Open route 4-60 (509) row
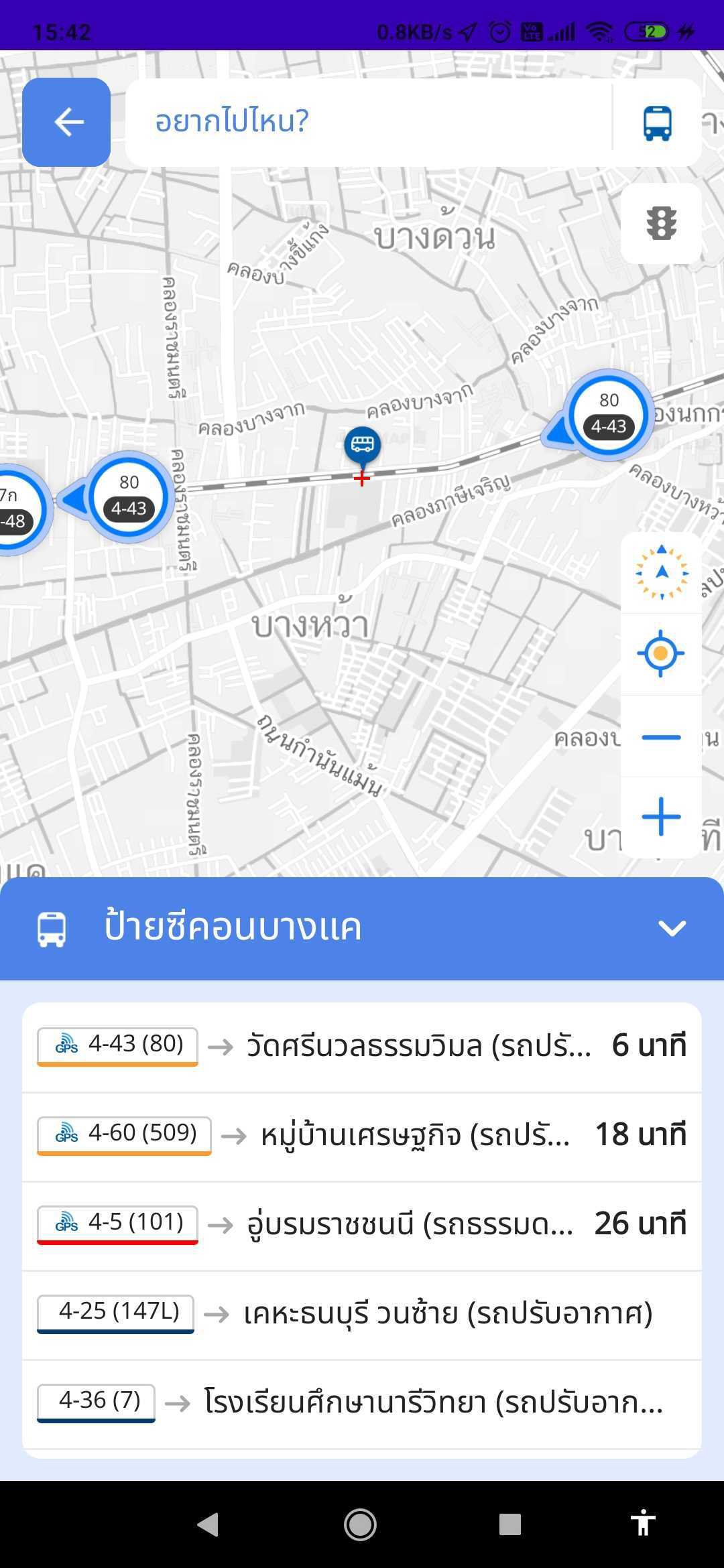 tap(362, 1135)
